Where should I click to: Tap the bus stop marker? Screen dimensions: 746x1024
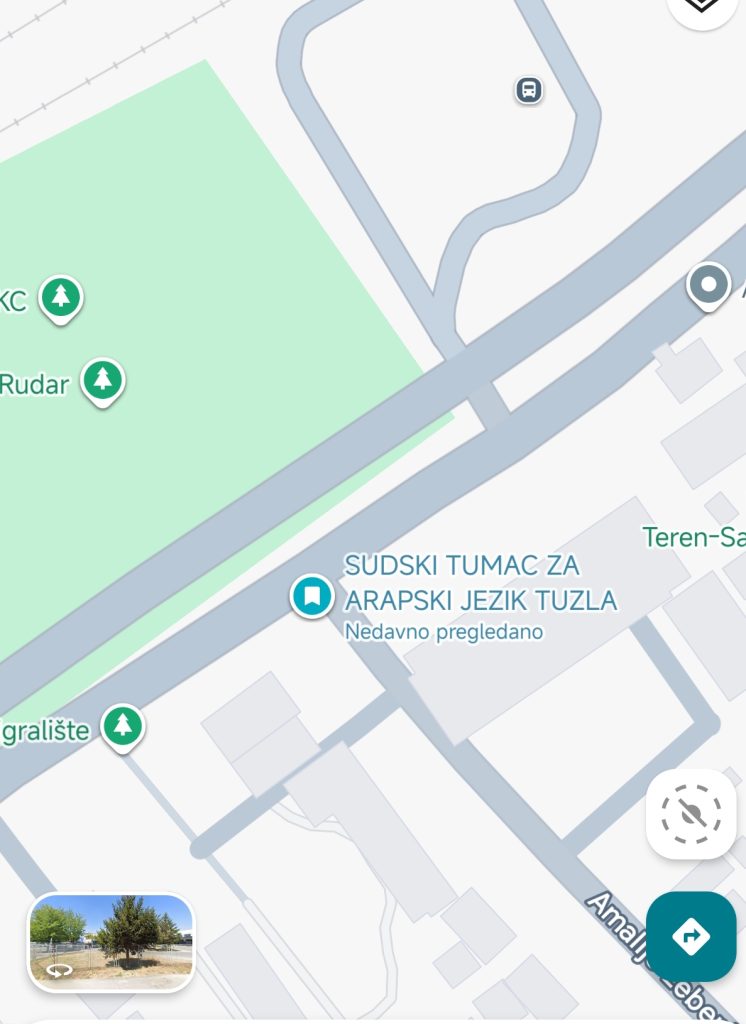pyautogui.click(x=529, y=90)
